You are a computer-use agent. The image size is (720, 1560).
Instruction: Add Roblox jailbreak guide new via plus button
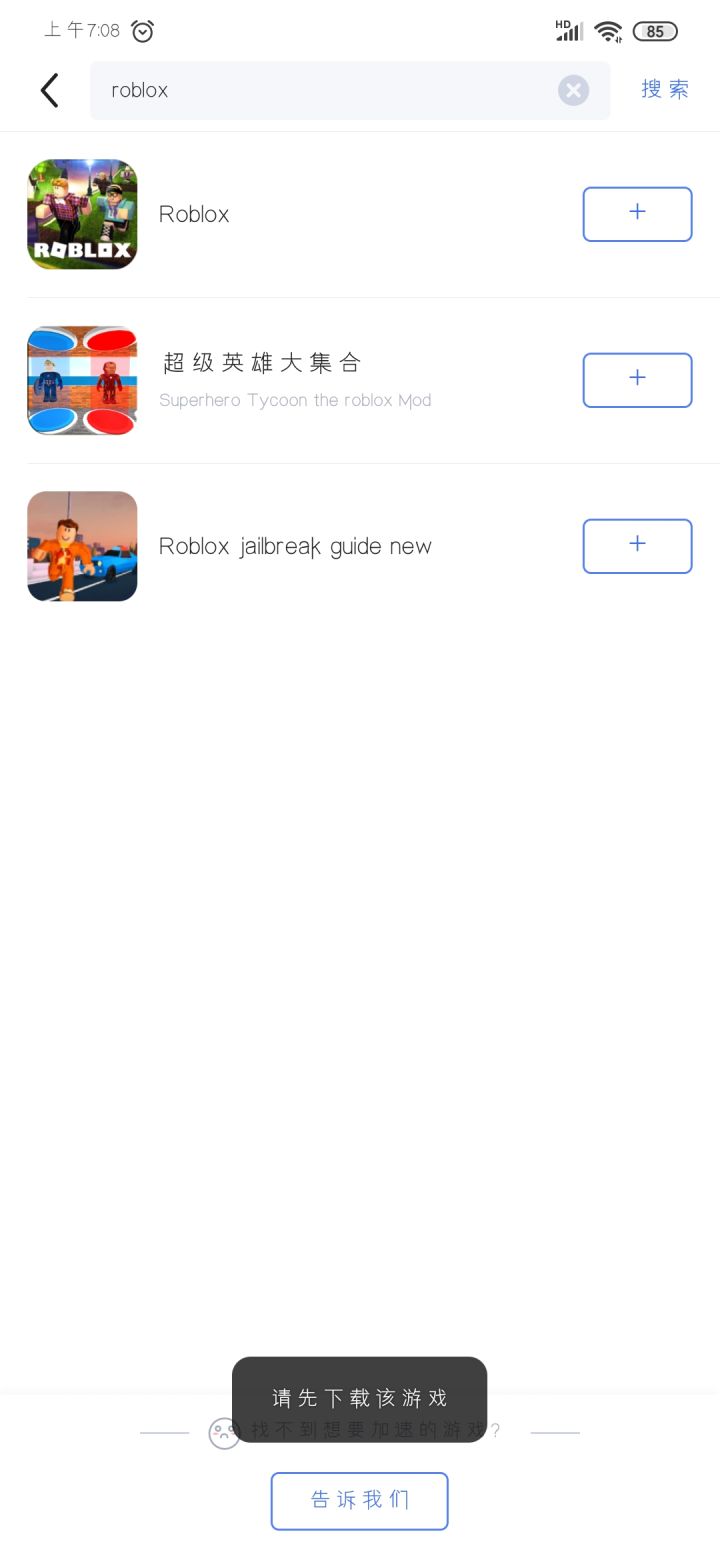tap(637, 546)
